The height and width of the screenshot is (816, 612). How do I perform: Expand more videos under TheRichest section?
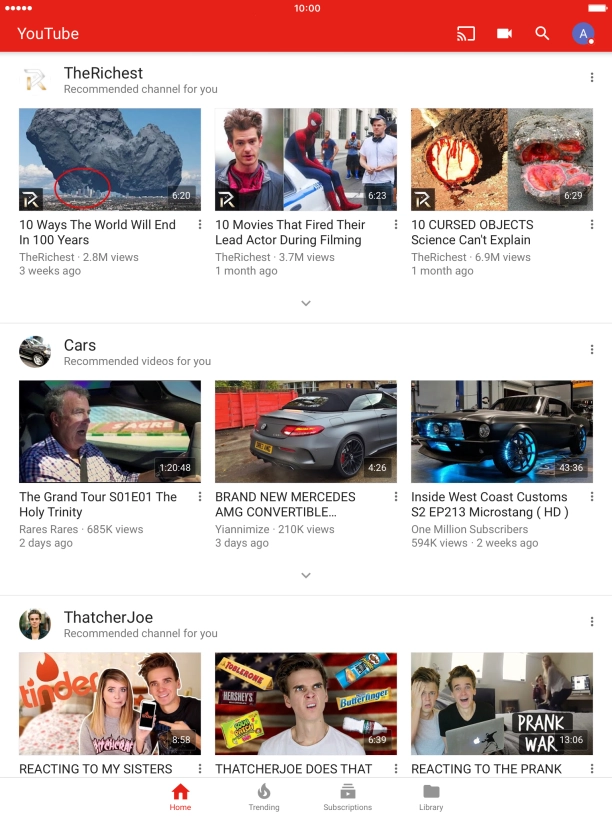(306, 303)
